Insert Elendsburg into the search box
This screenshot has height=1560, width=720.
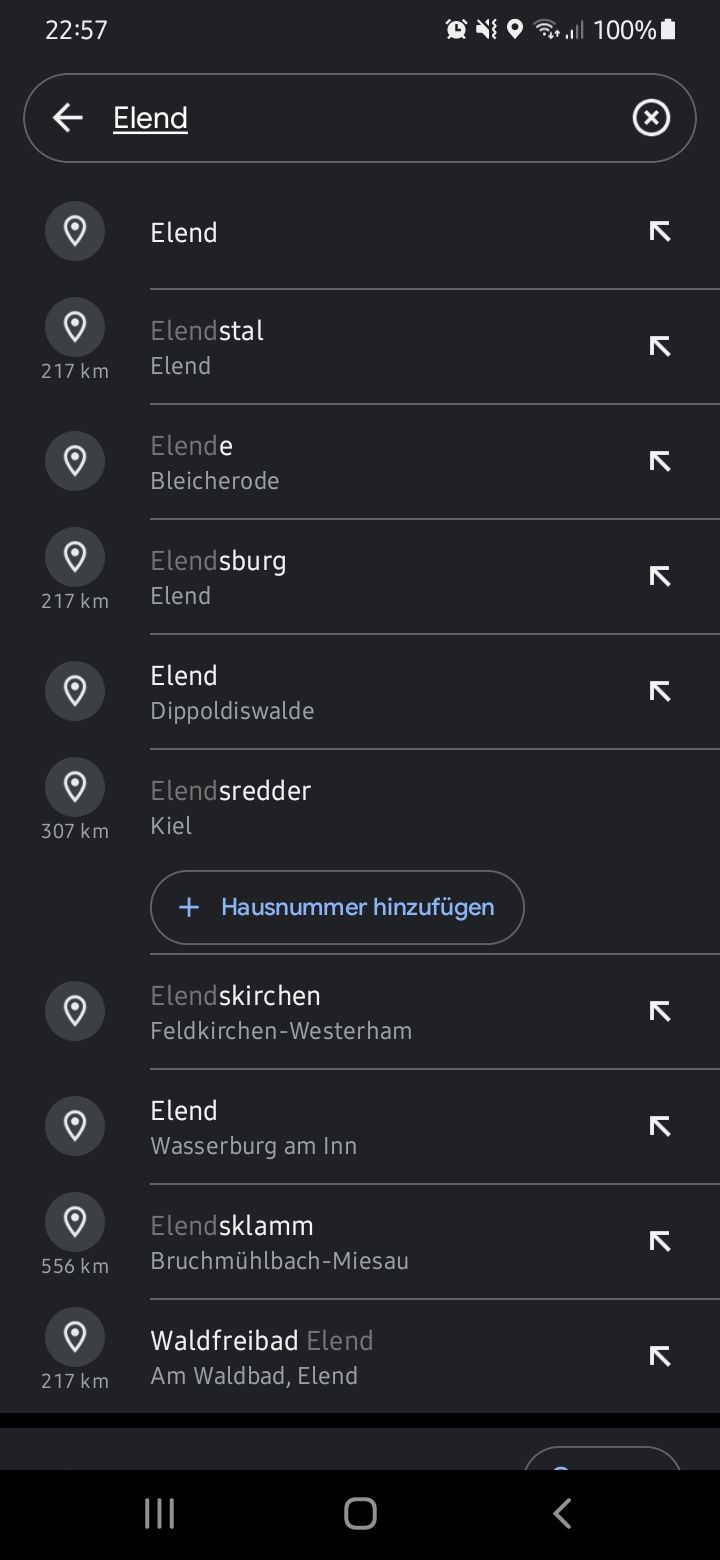coord(659,577)
